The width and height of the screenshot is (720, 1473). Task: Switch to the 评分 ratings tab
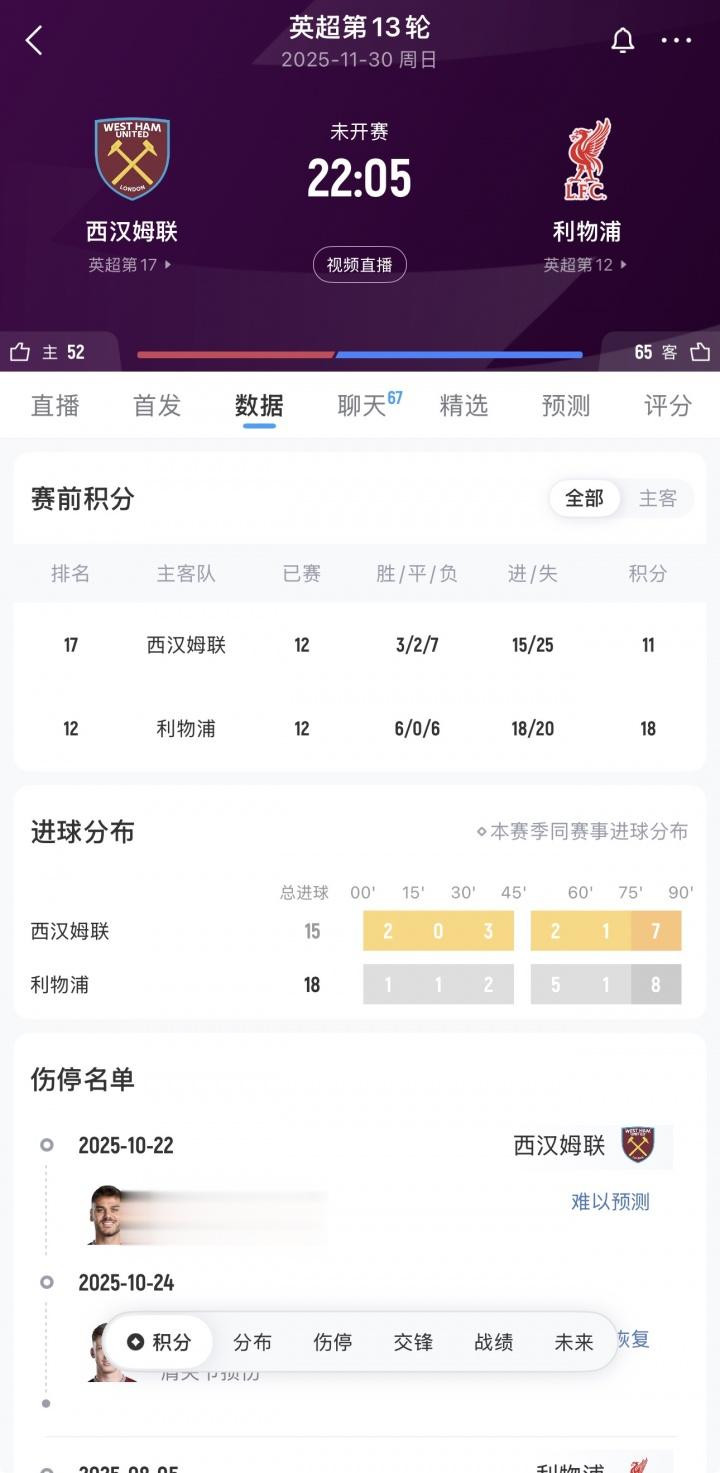(x=667, y=405)
